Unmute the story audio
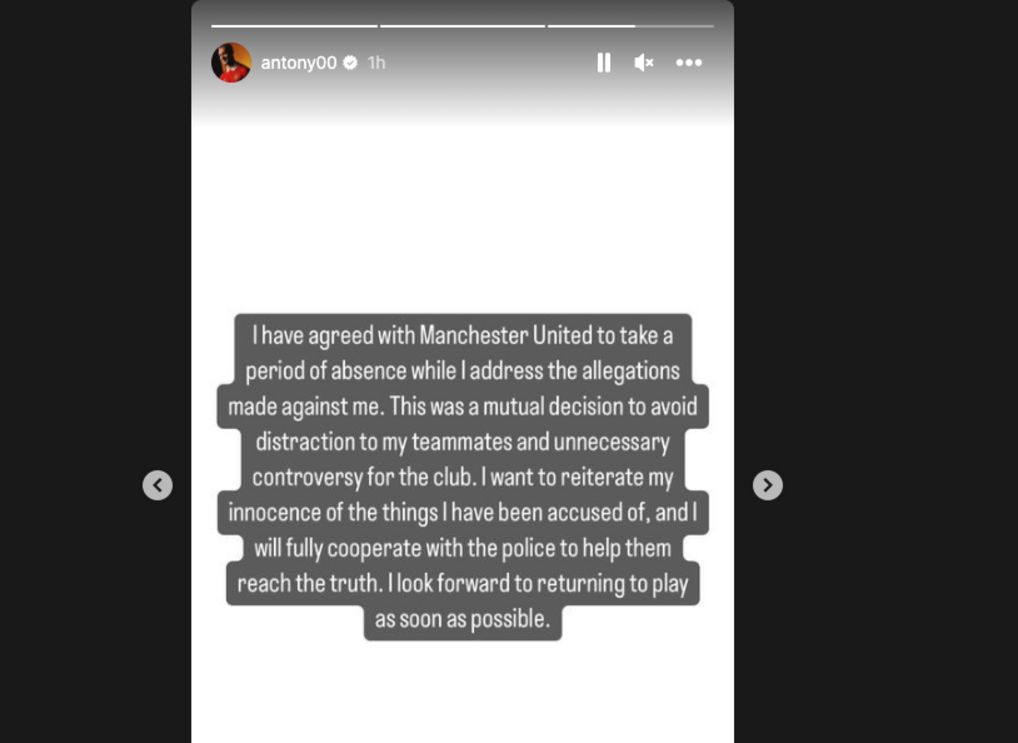This screenshot has height=743, width=1018. click(x=644, y=63)
